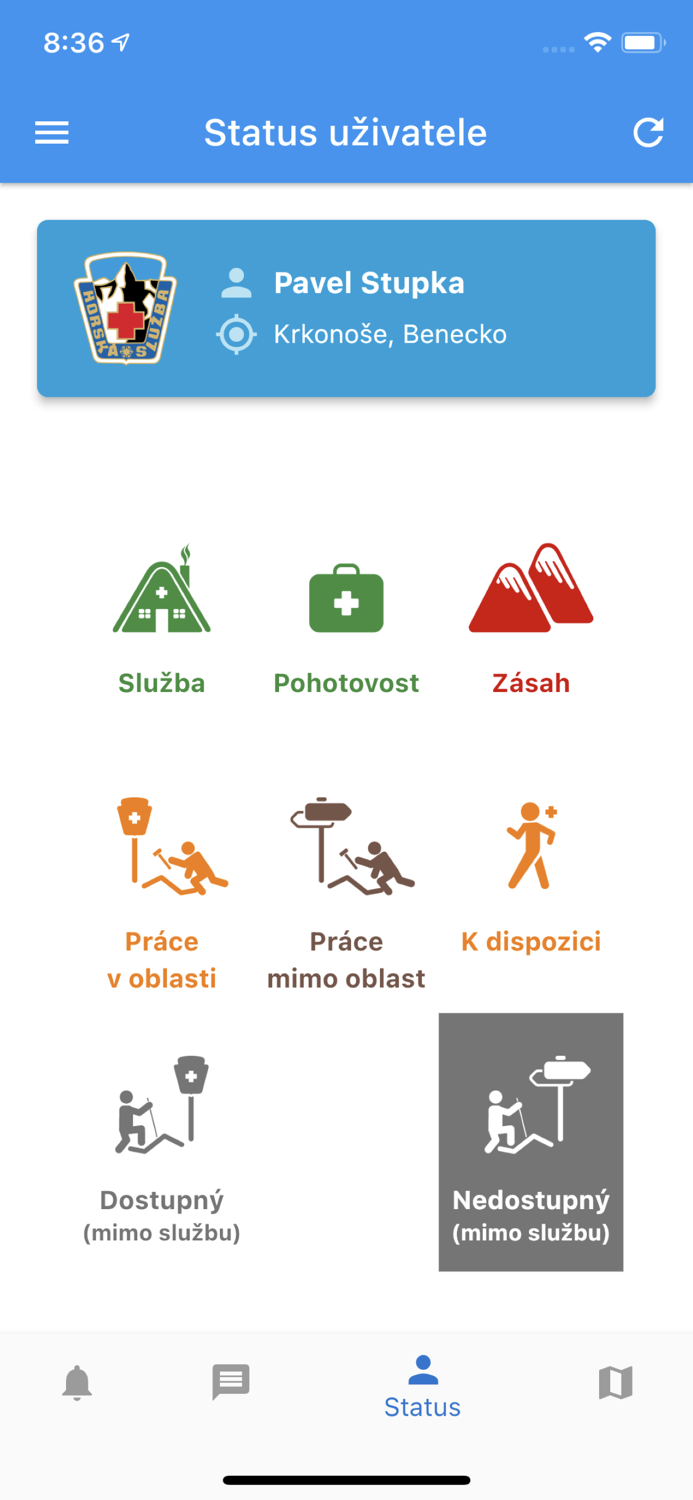This screenshot has width=693, height=1500.
Task: Tap the Nedostupný (mimo službu) tile
Action: pos(531,1142)
